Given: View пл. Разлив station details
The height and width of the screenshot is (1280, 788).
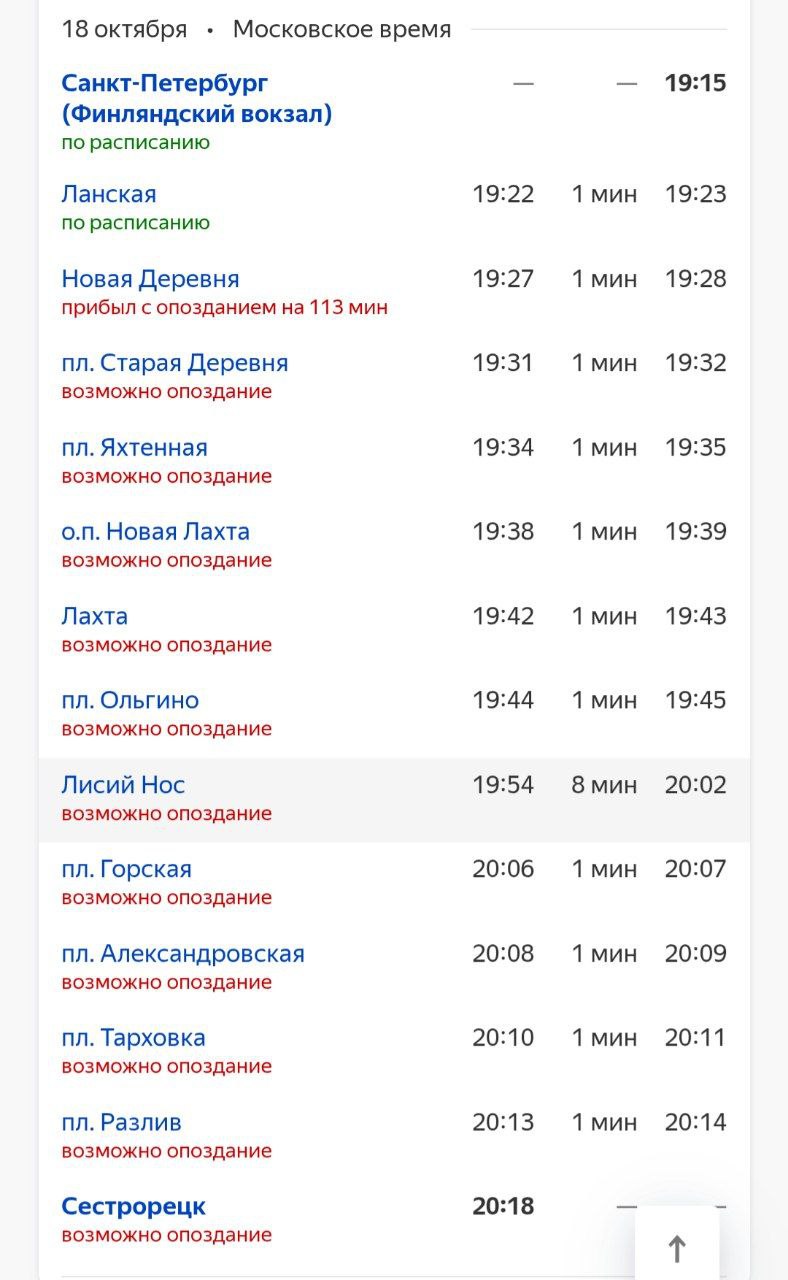Looking at the screenshot, I should [x=121, y=1122].
